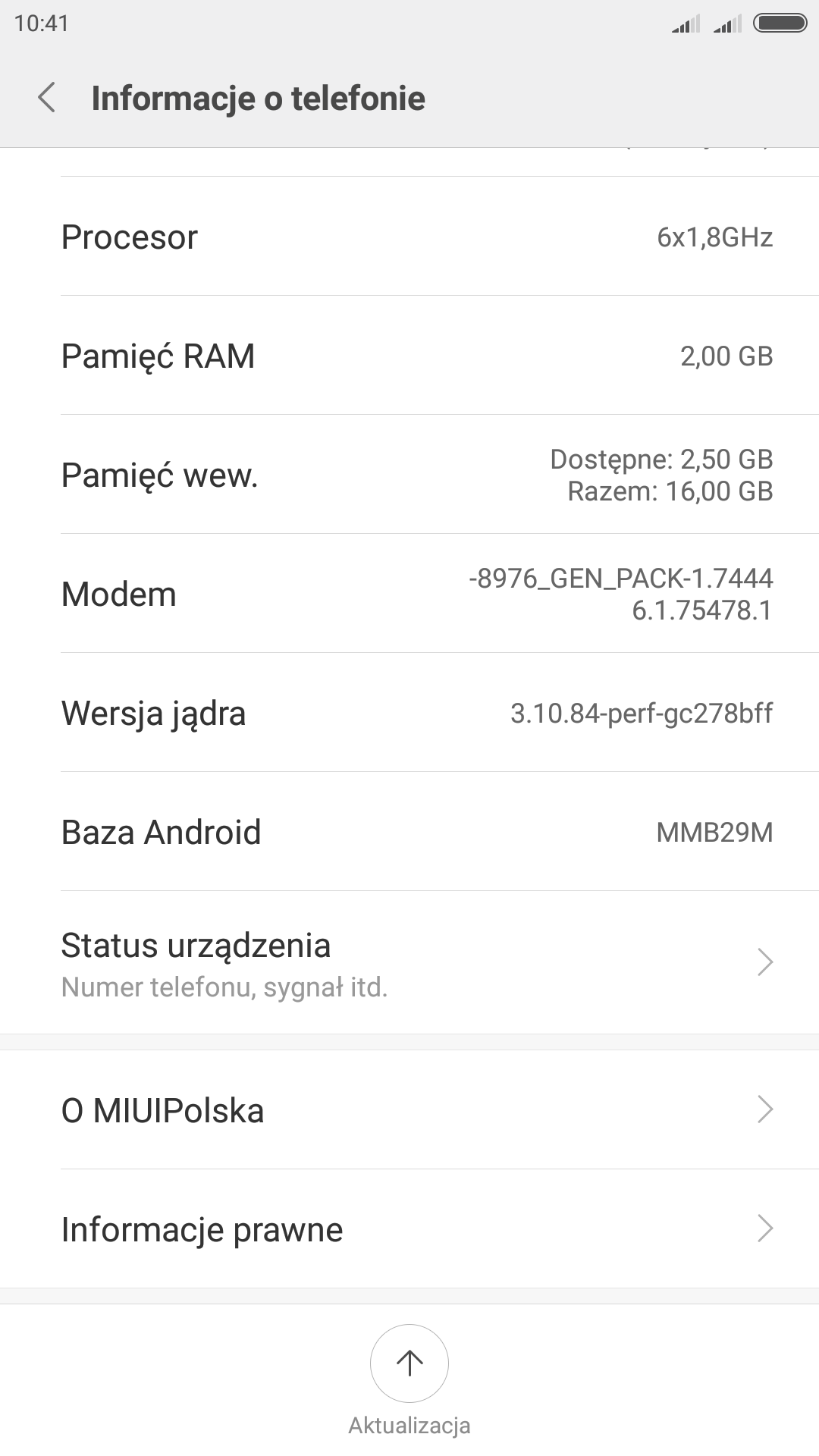819x1456 pixels.
Task: Go back from Informacje o telefonie
Action: pos(47,98)
